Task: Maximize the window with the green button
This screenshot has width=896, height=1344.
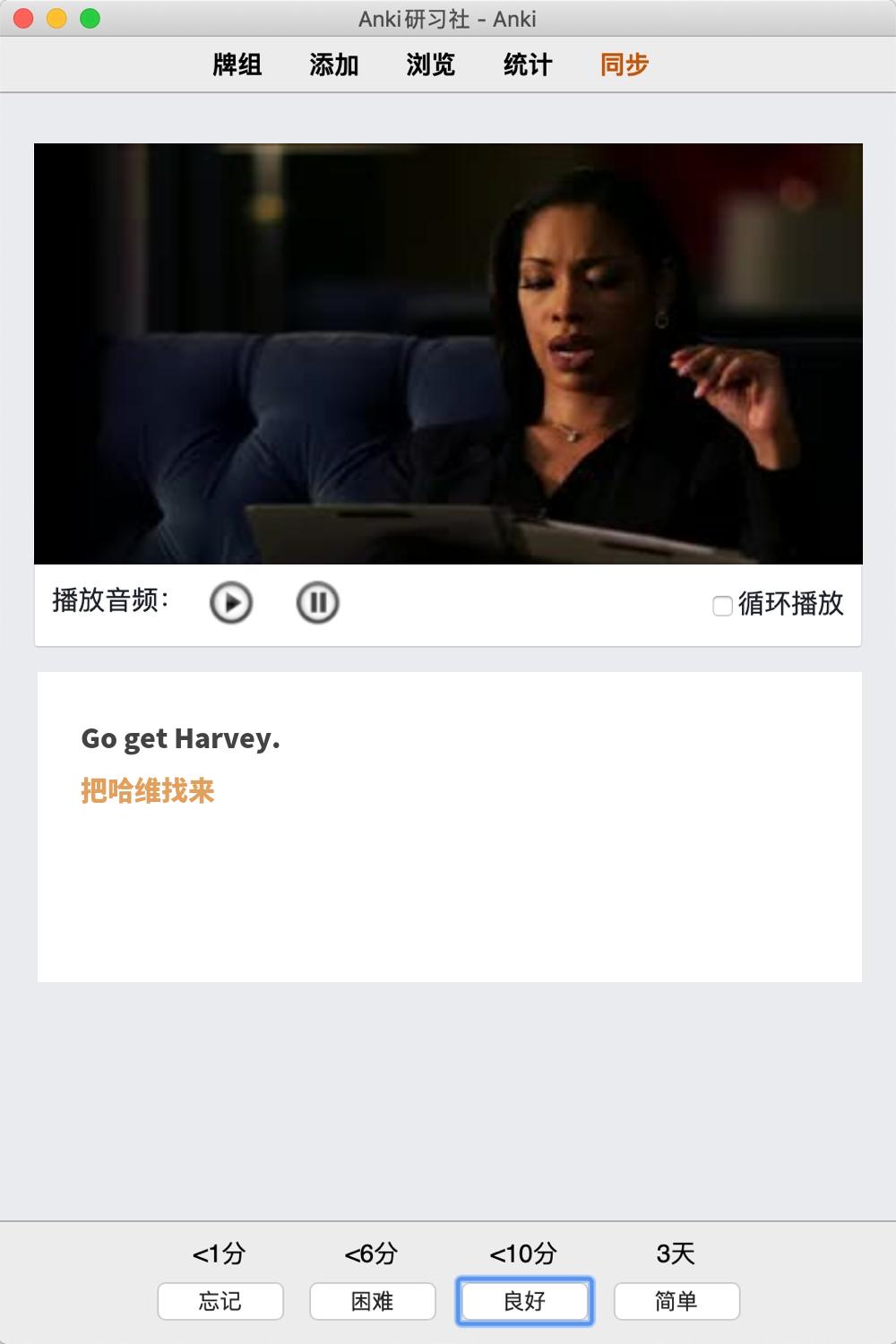Action: pos(90,18)
